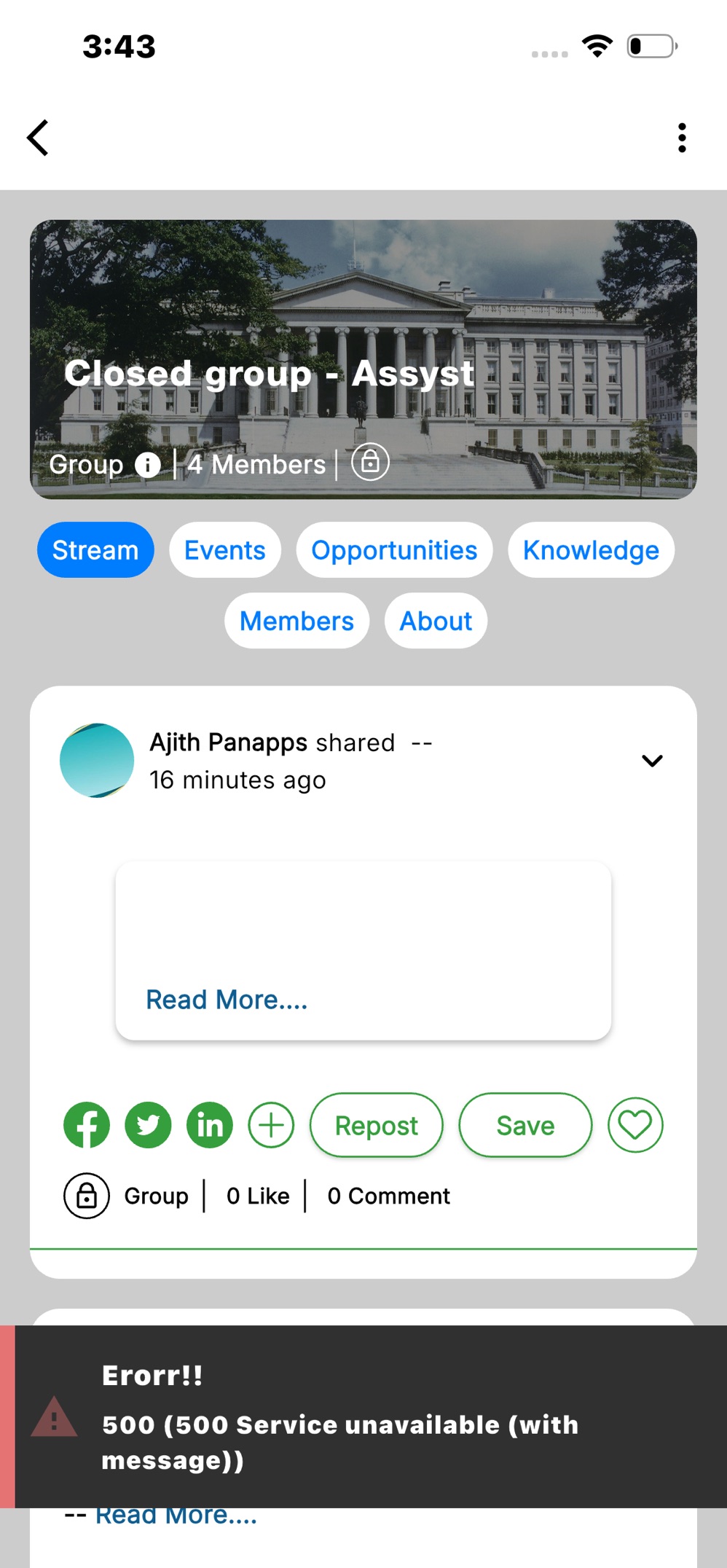Like the post with the heart icon
This screenshot has width=727, height=1568.
pos(635,1125)
